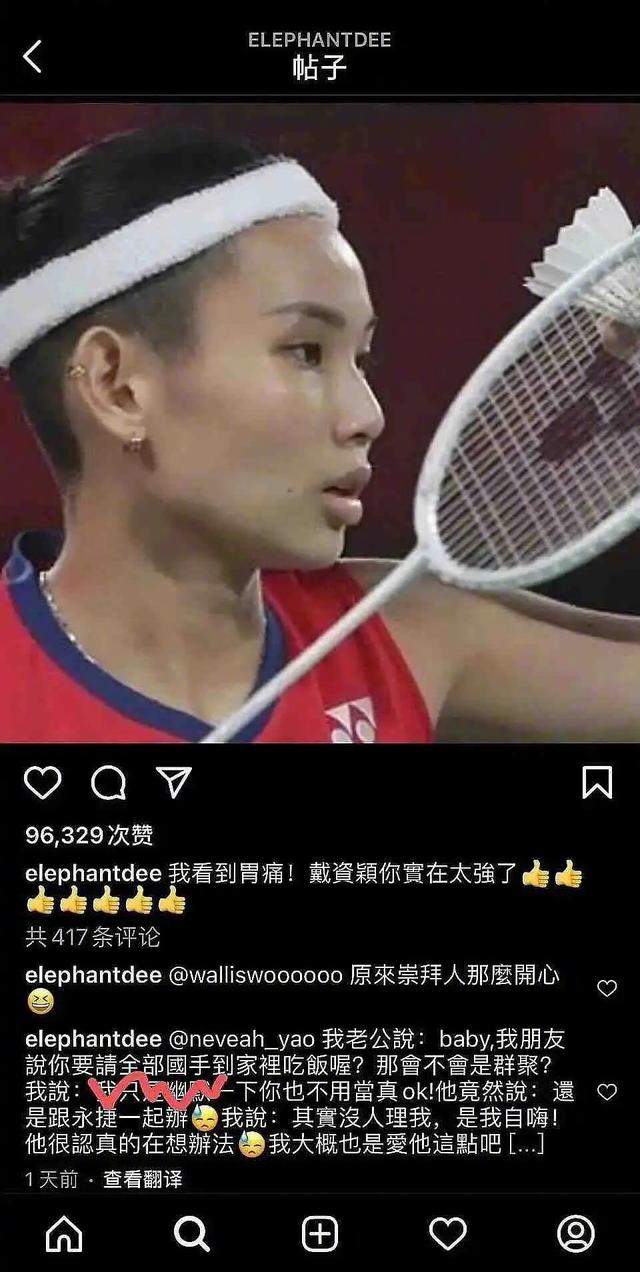The image size is (640, 1272).
Task: Open the comment icon under the photo
Action: click(x=108, y=782)
